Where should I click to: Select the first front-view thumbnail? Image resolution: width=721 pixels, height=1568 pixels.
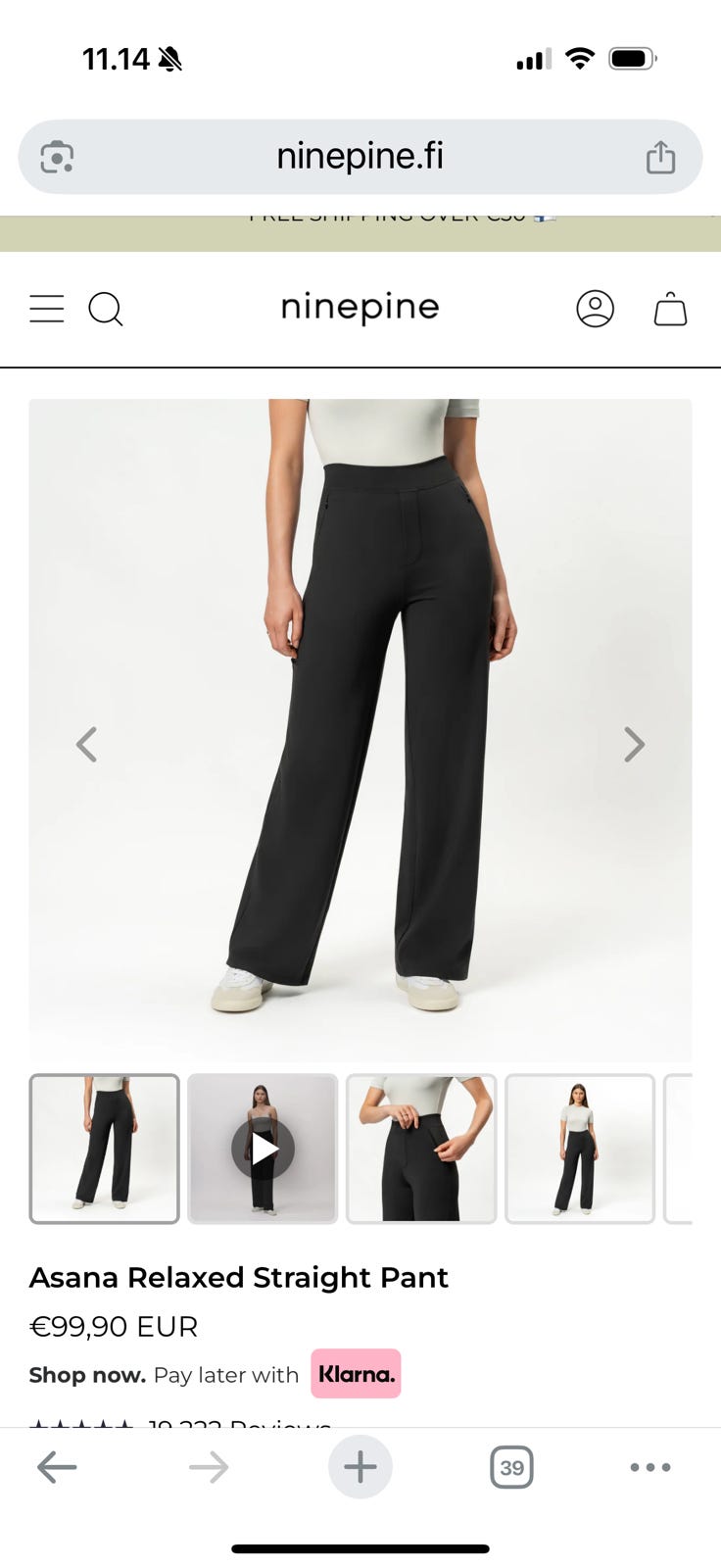point(105,1149)
